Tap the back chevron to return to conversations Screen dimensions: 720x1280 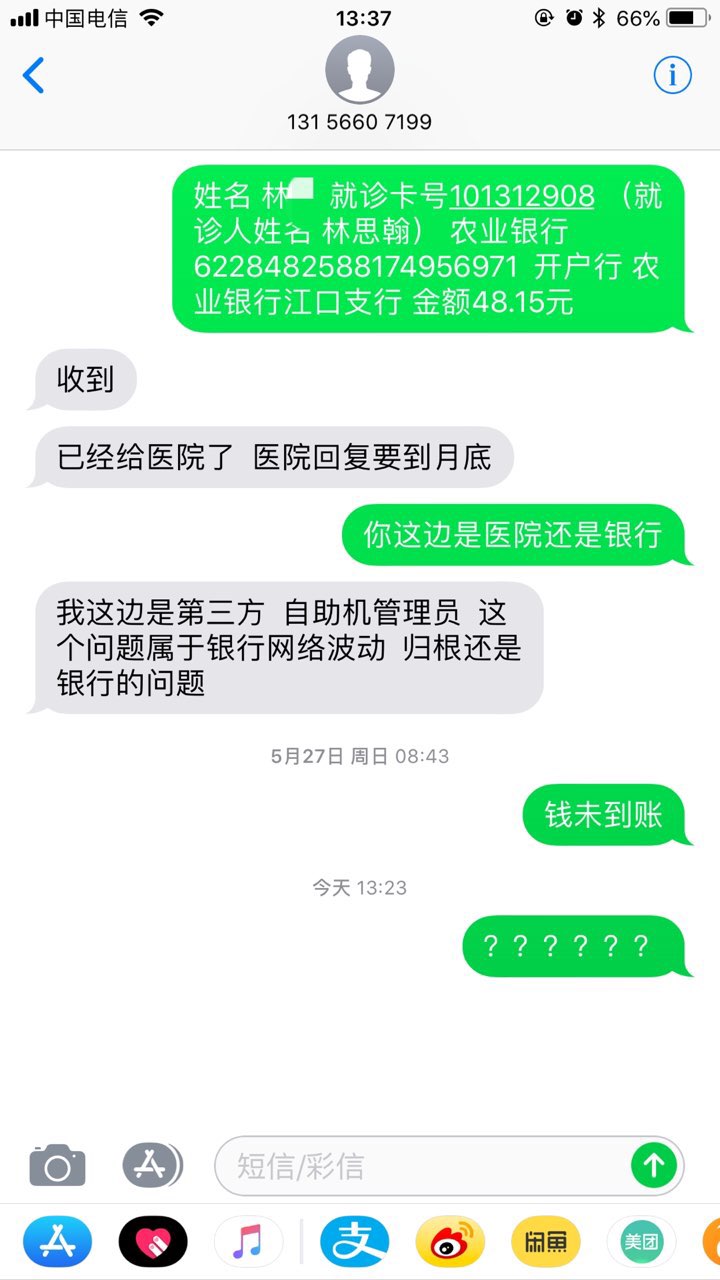pos(34,74)
